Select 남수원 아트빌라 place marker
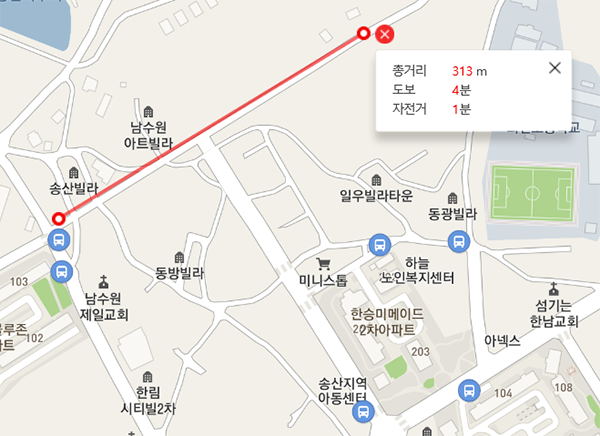The width and height of the screenshot is (600, 436). [x=150, y=111]
